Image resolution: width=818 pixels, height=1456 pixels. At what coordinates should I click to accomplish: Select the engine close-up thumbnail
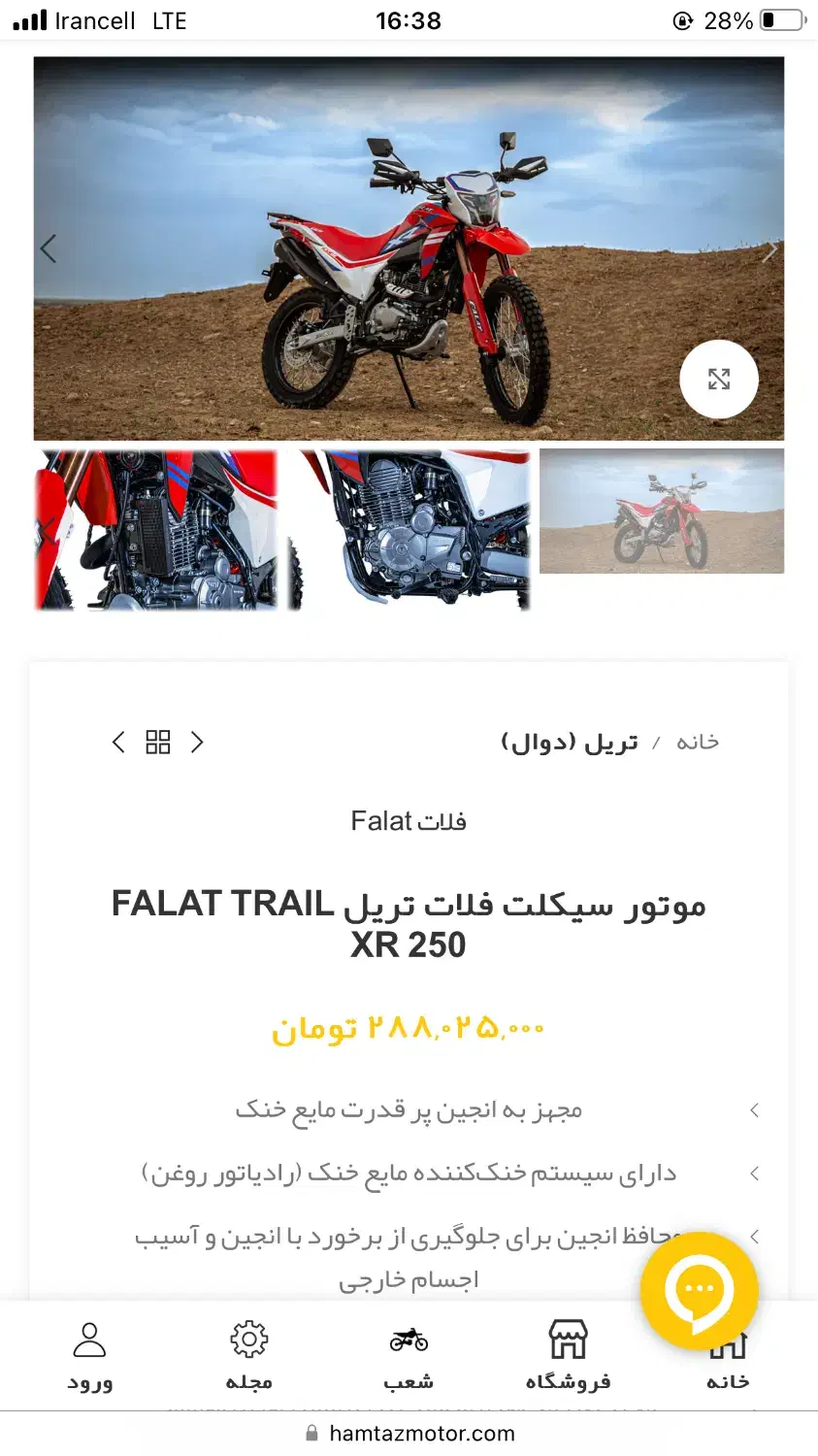point(409,530)
